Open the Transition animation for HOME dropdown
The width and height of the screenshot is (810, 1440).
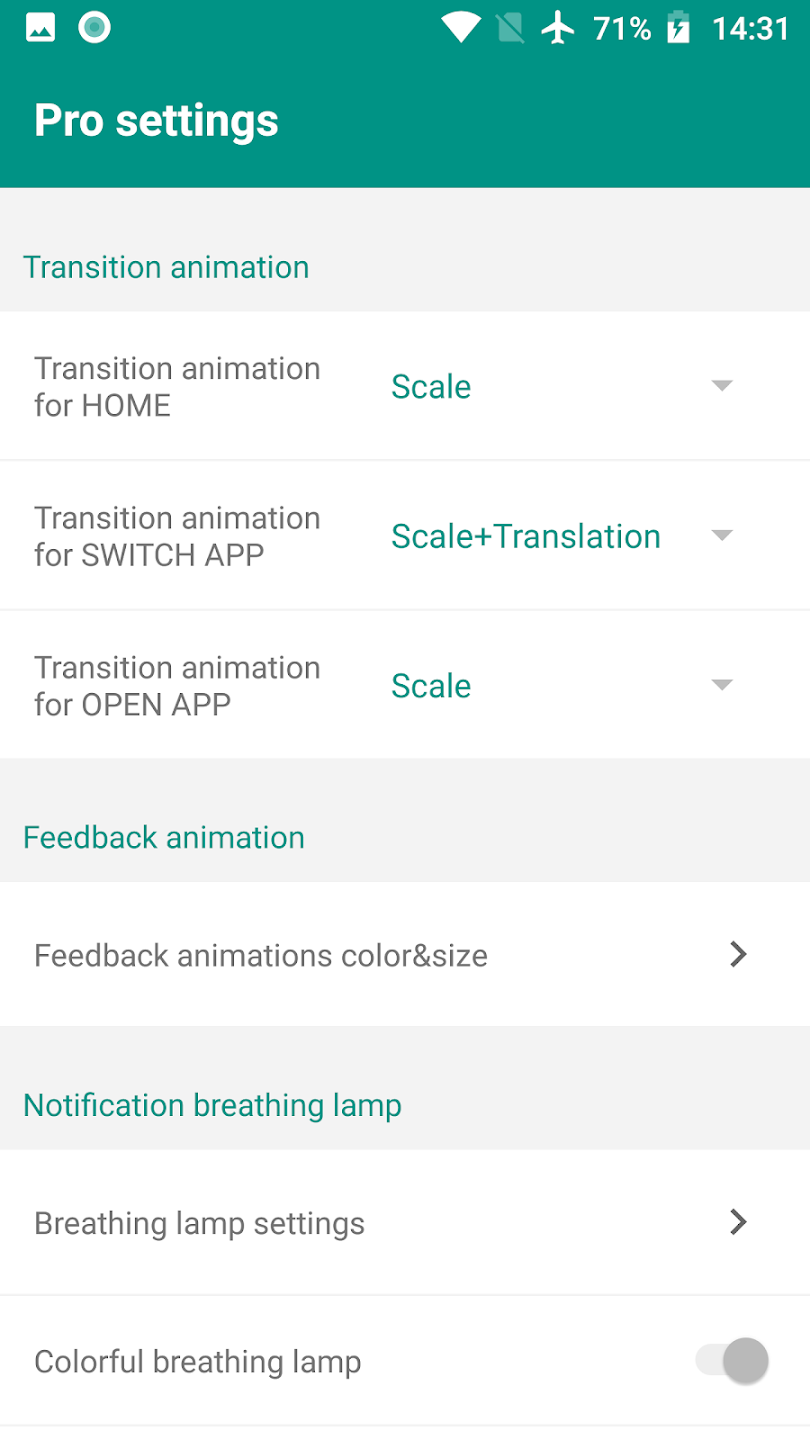pyautogui.click(x=560, y=386)
